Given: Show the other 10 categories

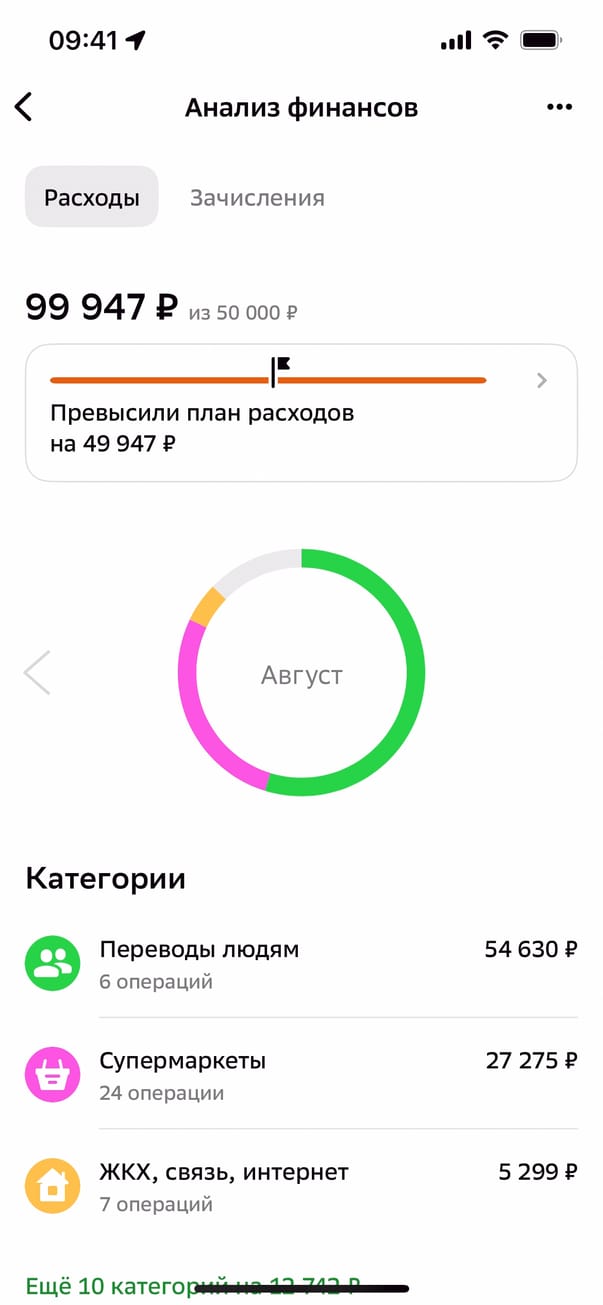Looking at the screenshot, I should tap(190, 1285).
